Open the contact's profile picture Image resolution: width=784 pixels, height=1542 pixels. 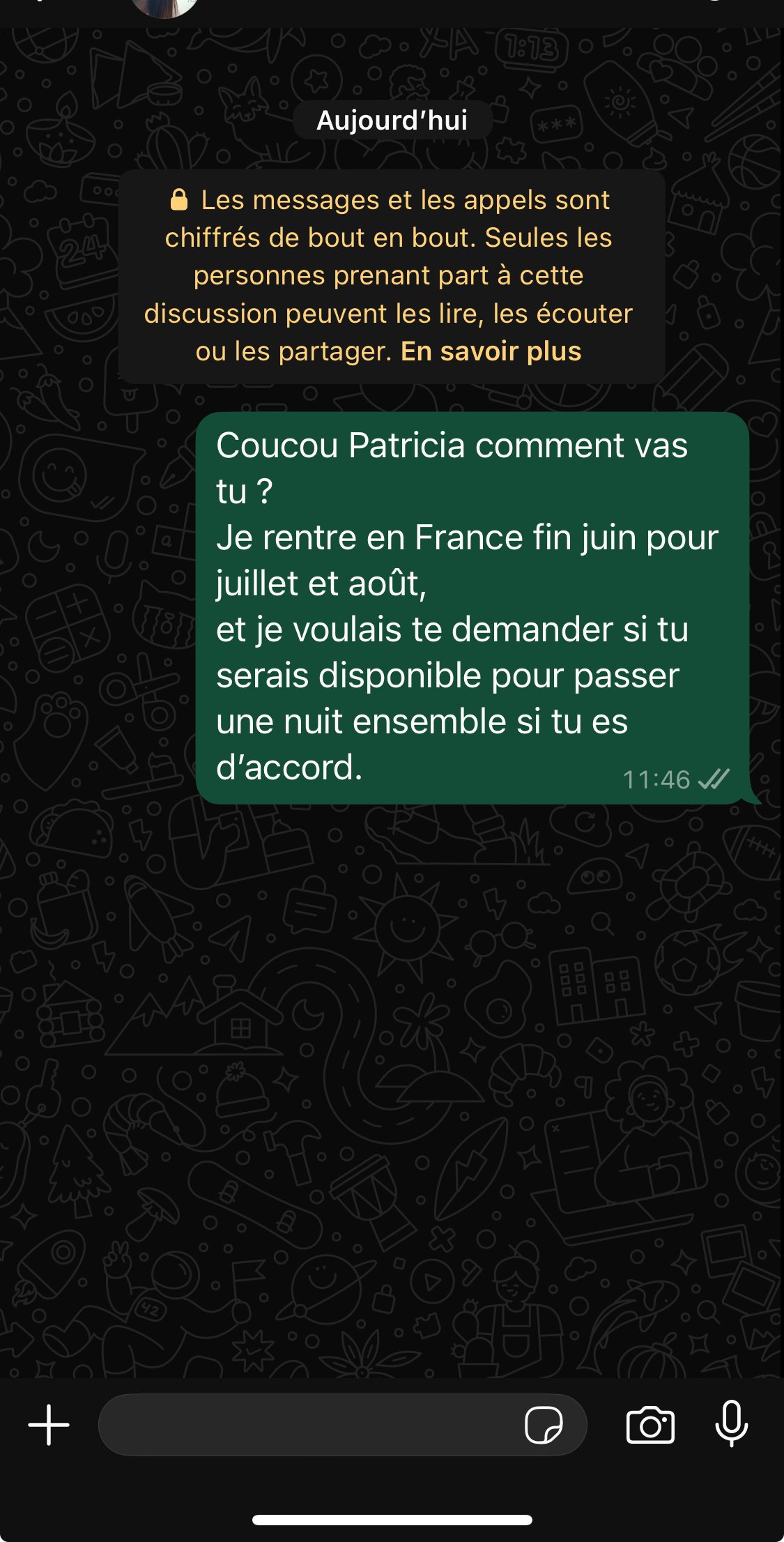point(165,7)
